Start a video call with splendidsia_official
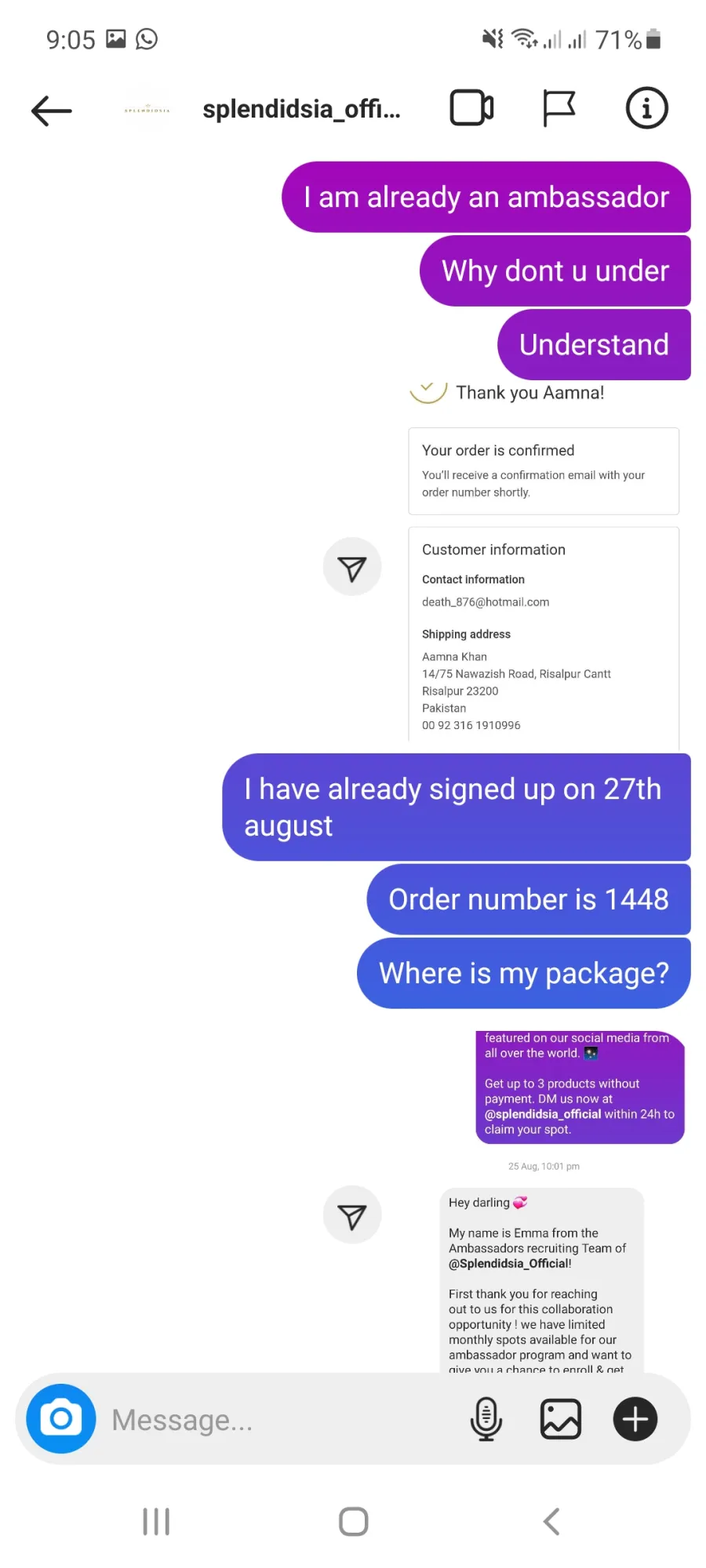The height and width of the screenshot is (1568, 706). [x=471, y=108]
